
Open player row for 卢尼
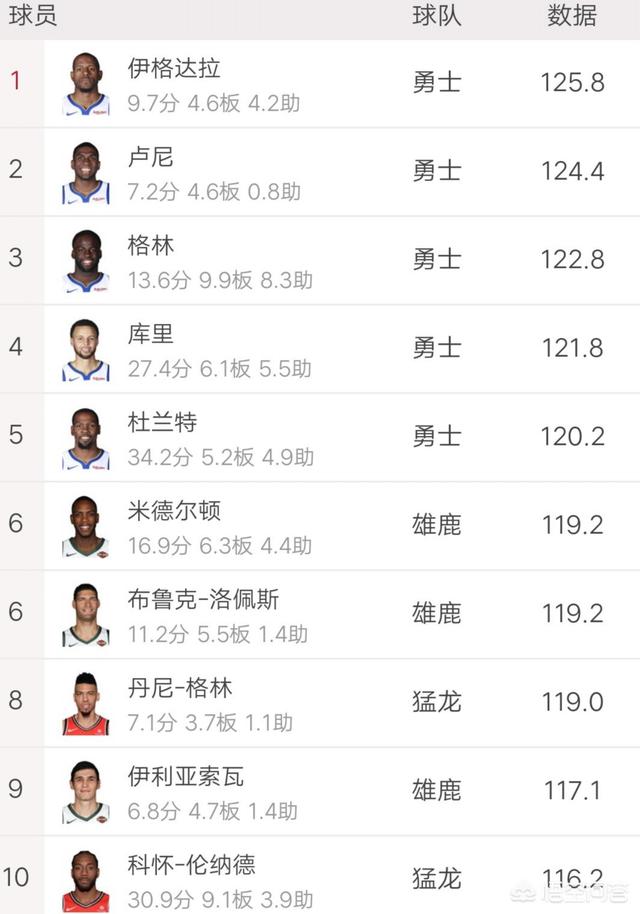pyautogui.click(x=151, y=158)
